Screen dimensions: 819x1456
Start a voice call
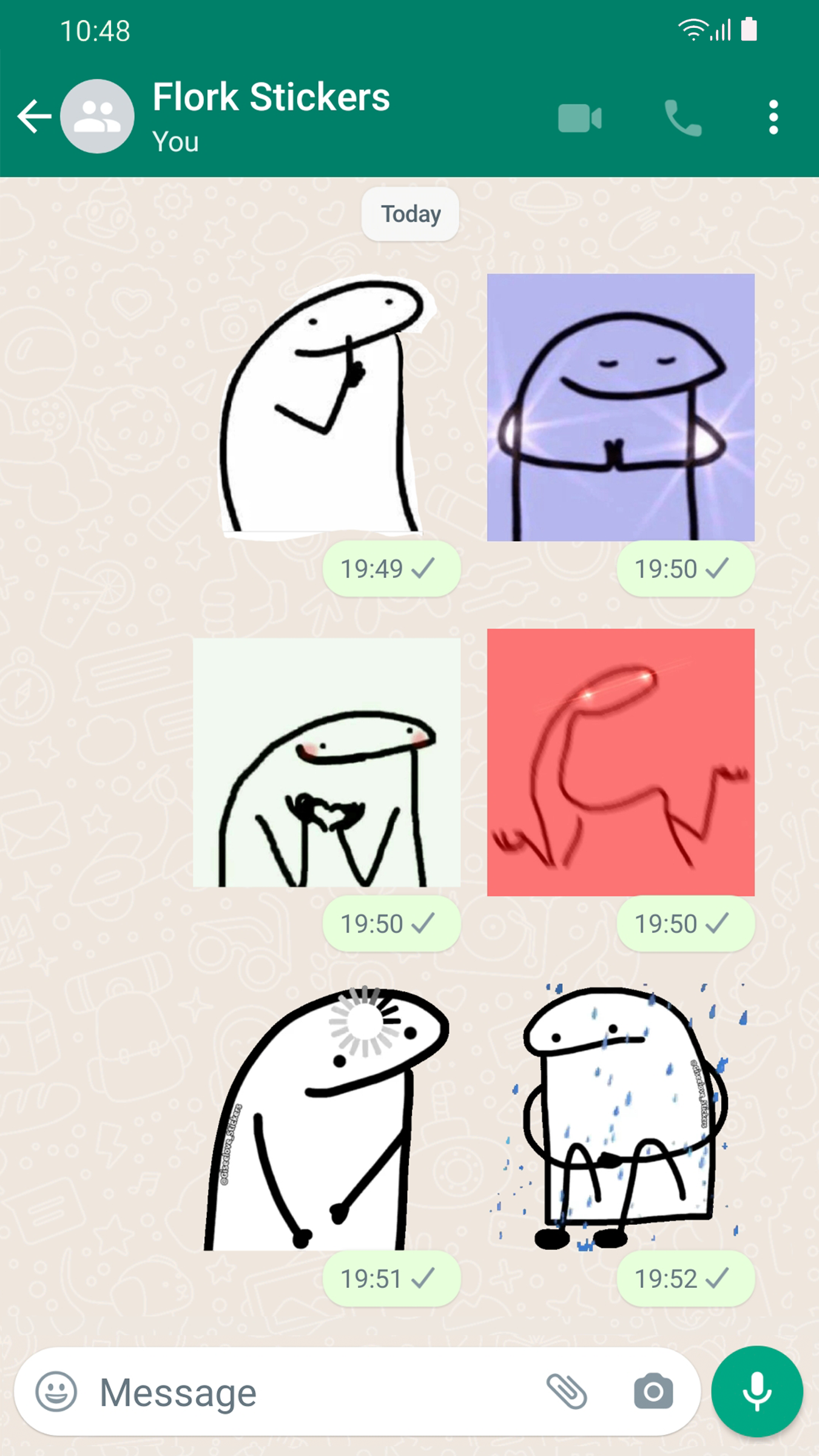point(683,118)
